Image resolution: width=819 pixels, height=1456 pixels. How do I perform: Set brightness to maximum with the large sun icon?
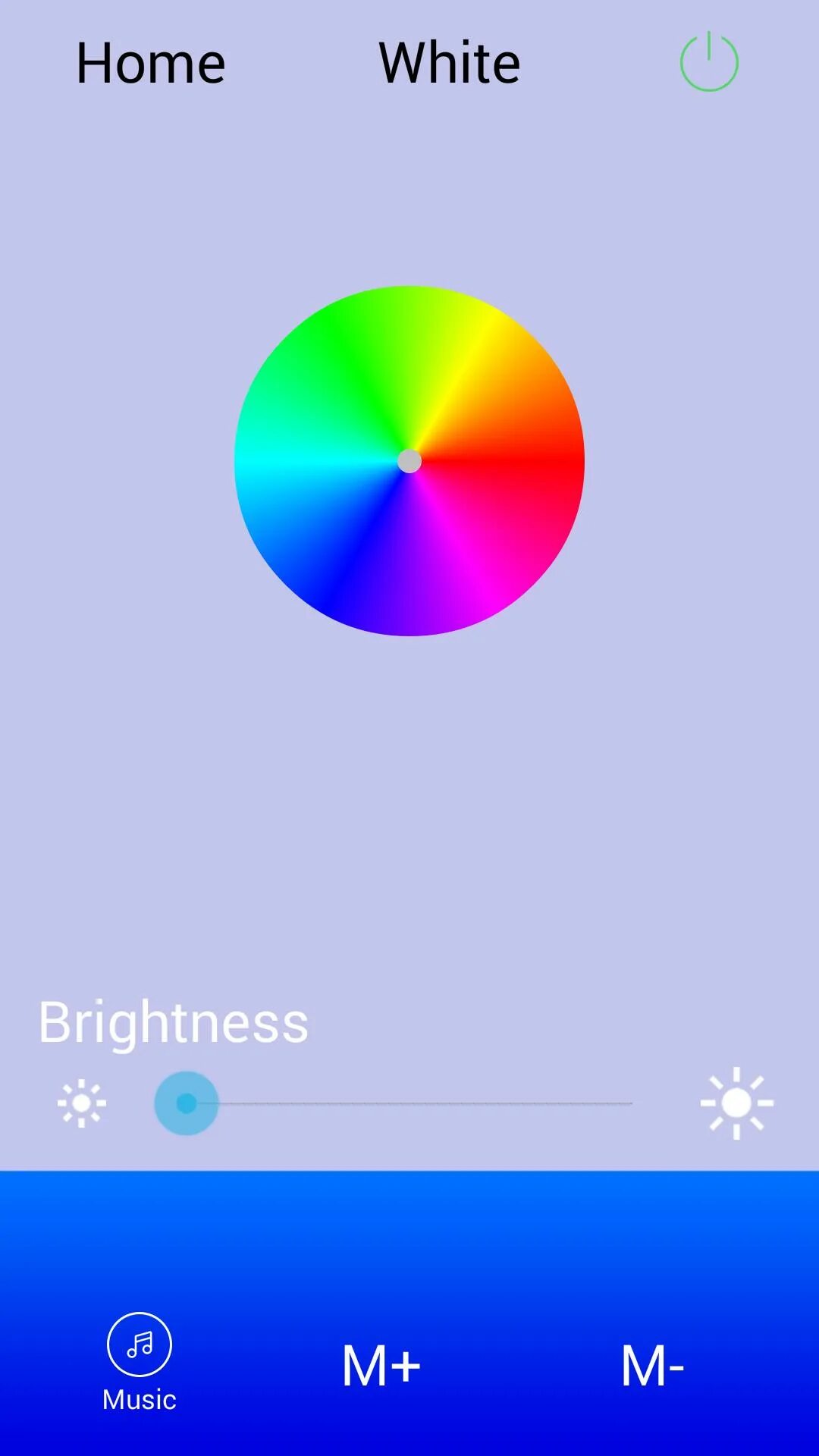coord(737,1103)
